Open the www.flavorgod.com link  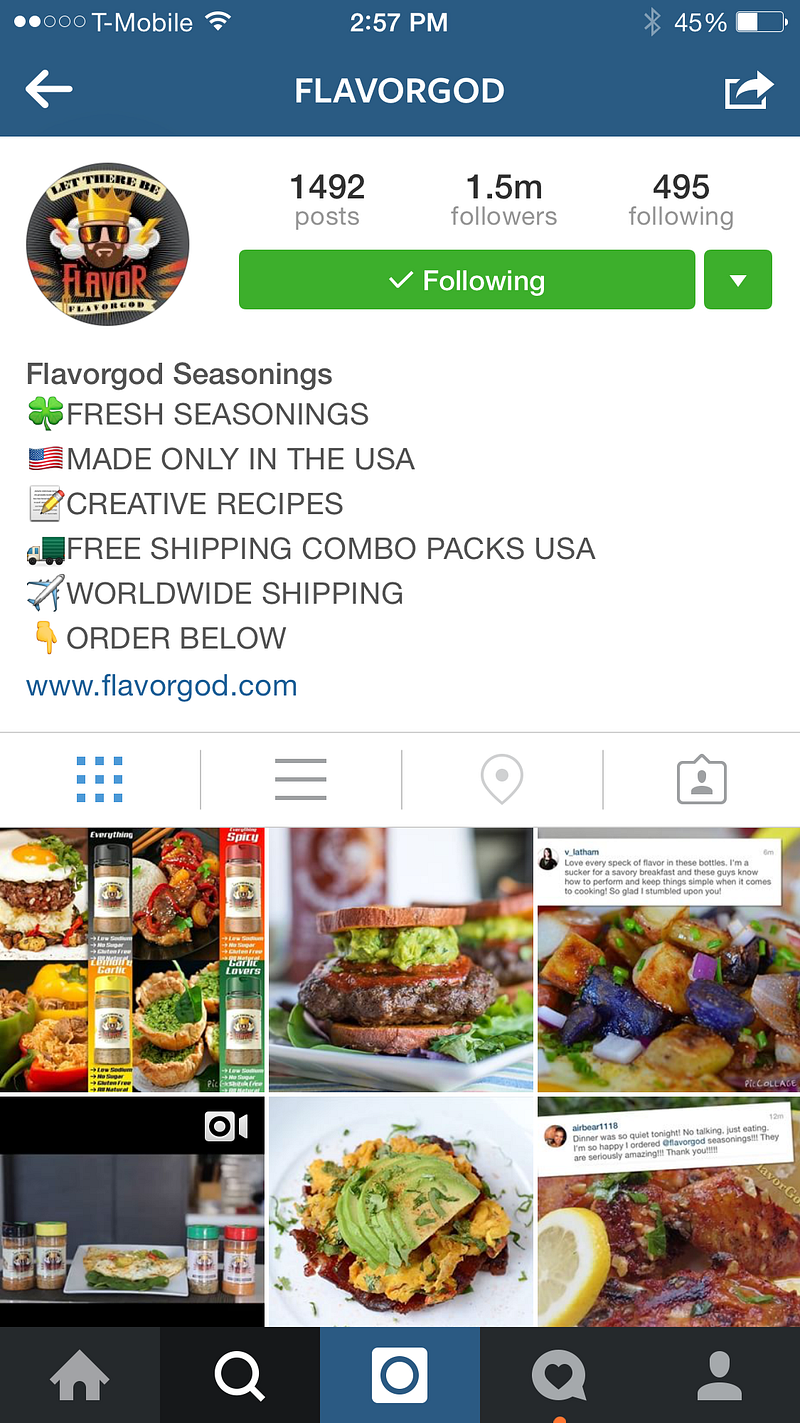[162, 686]
